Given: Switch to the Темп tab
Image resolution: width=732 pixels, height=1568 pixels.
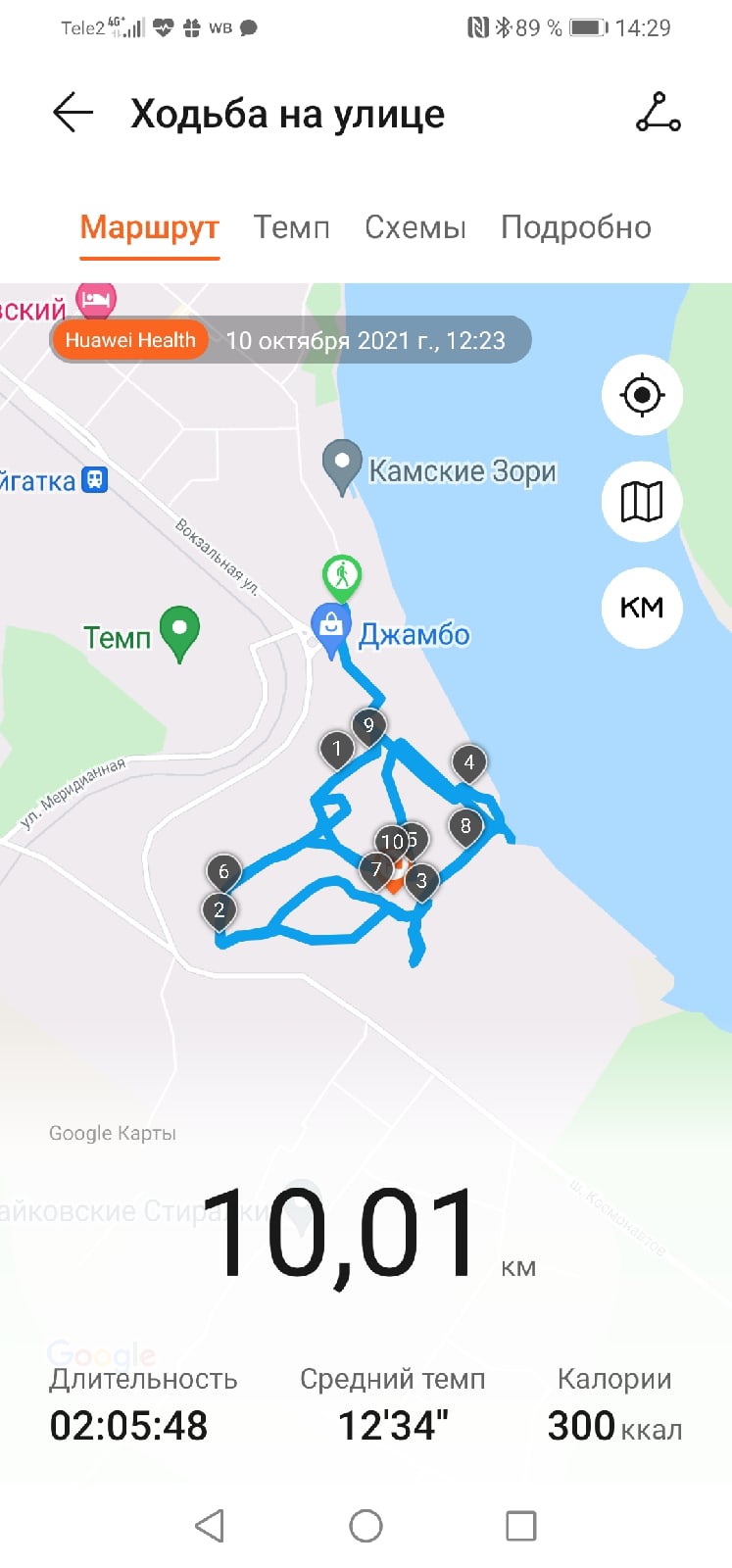Looking at the screenshot, I should [291, 227].
